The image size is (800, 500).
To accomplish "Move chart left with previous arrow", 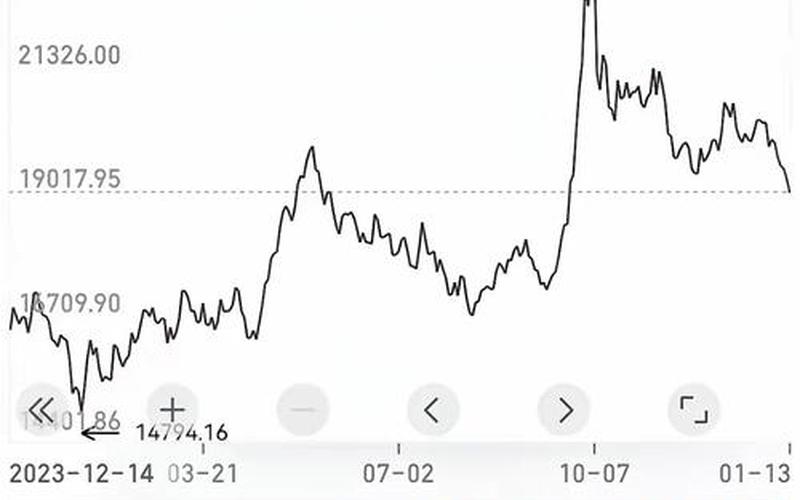I will [x=433, y=409].
